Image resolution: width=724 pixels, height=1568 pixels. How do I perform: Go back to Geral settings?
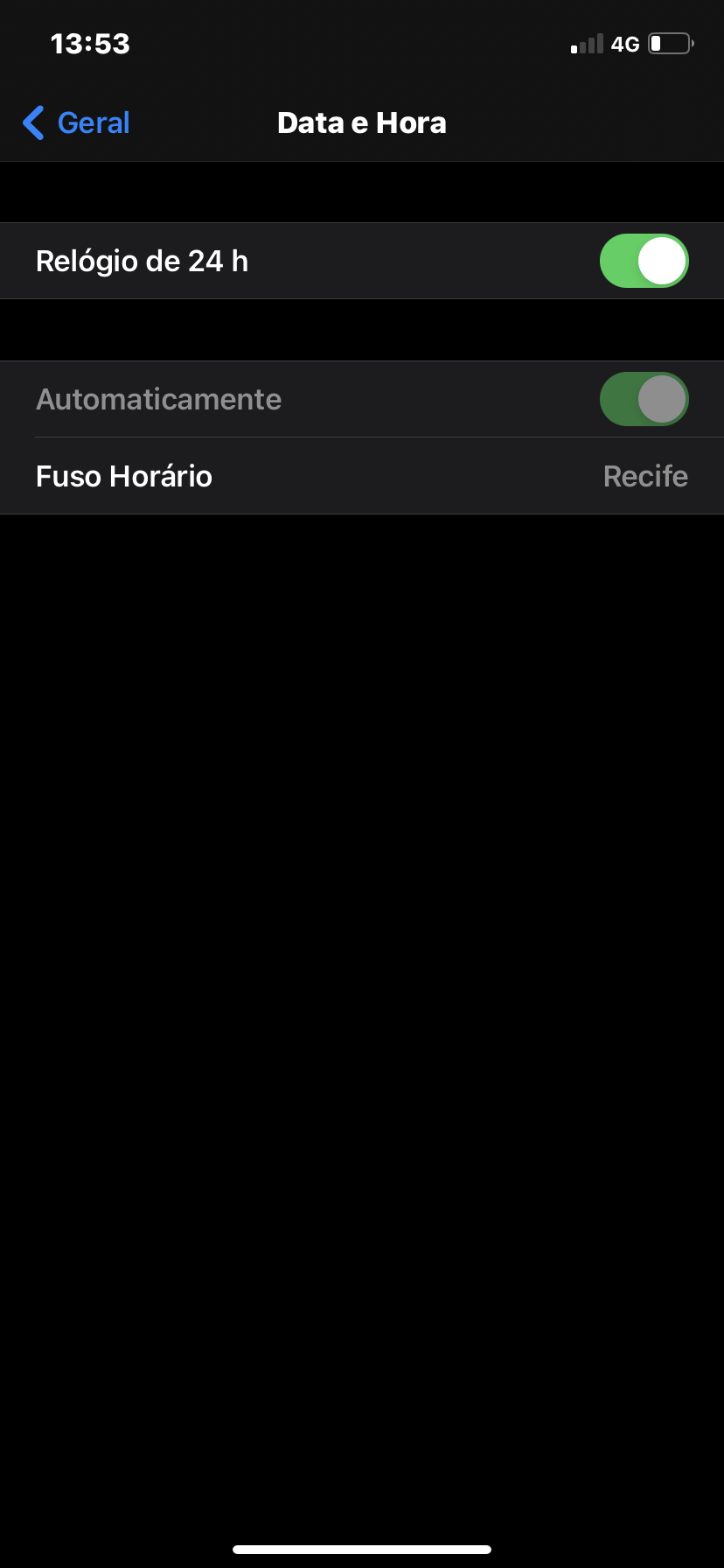[x=77, y=123]
